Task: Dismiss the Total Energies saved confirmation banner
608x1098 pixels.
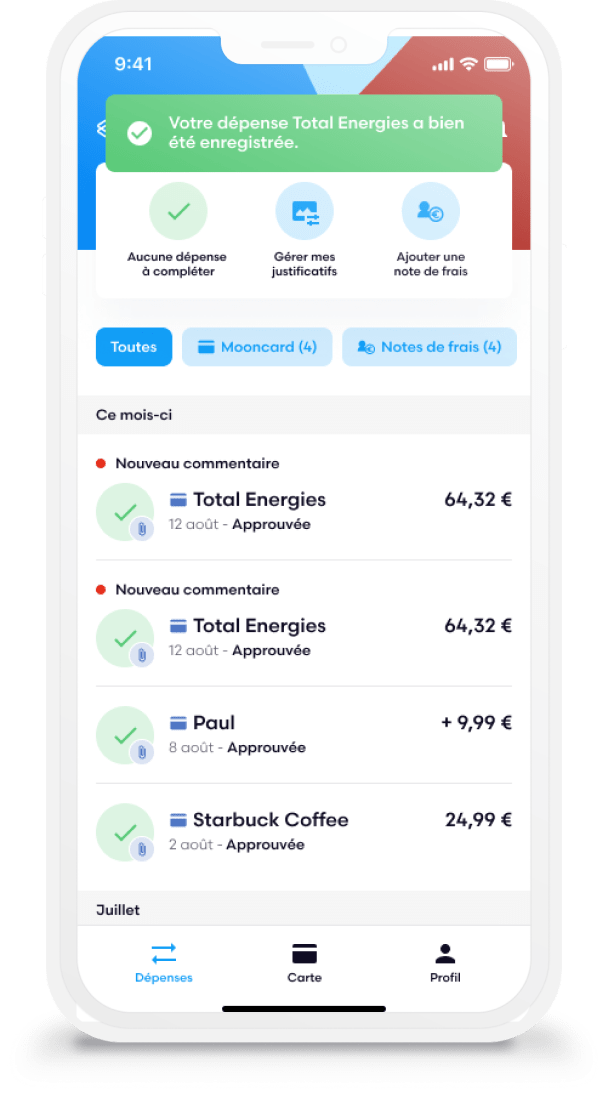Action: (304, 133)
